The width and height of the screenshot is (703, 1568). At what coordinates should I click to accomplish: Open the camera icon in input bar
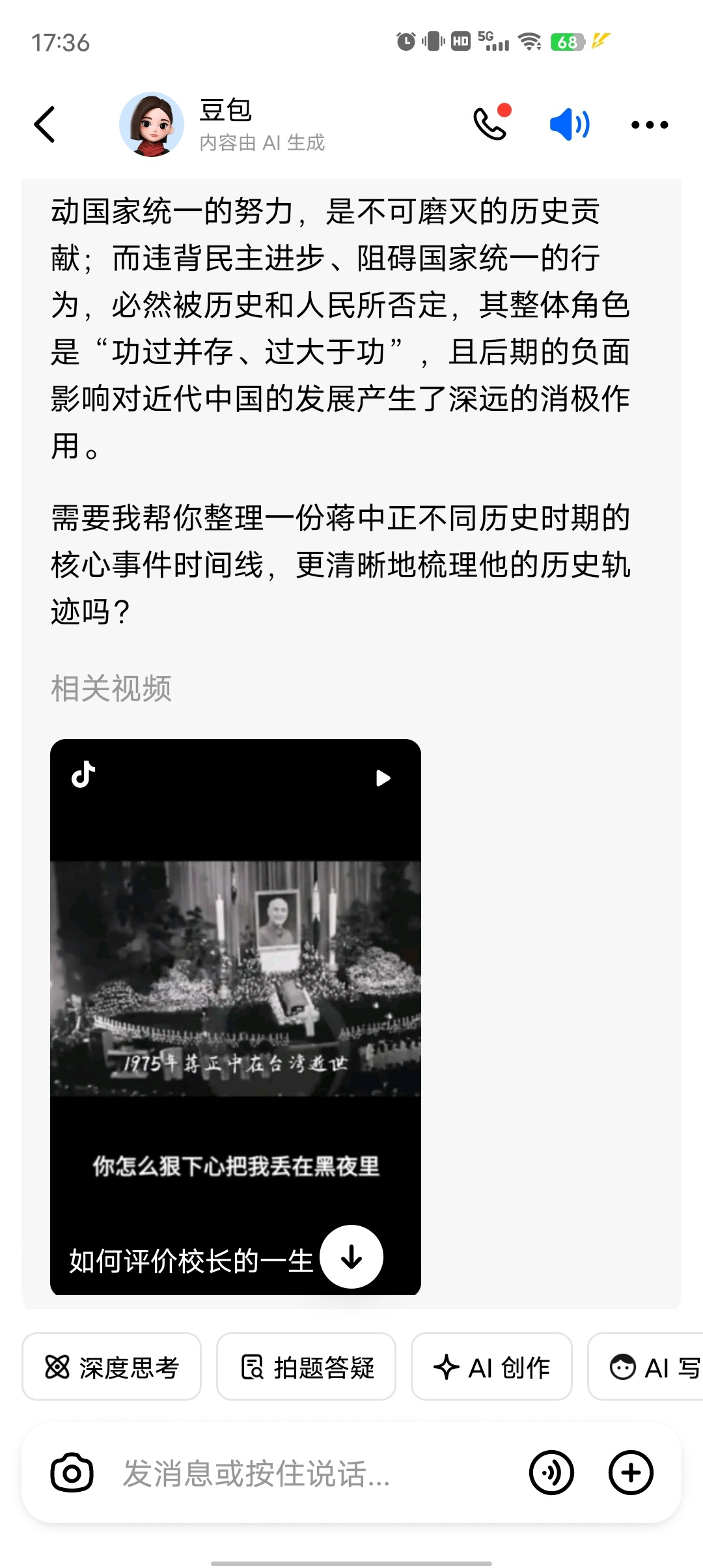tap(72, 1473)
